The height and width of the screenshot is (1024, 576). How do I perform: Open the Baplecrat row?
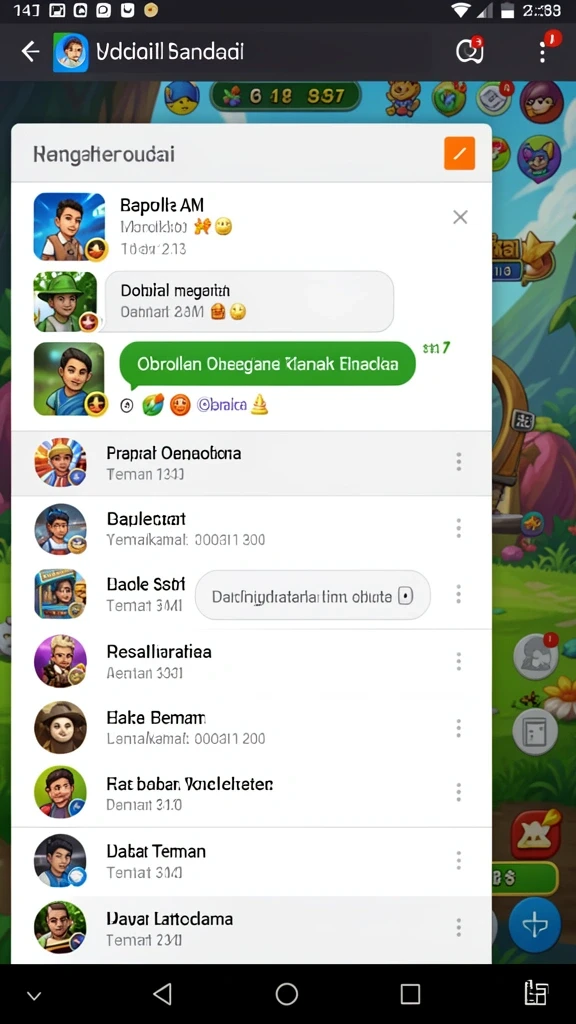coord(251,529)
